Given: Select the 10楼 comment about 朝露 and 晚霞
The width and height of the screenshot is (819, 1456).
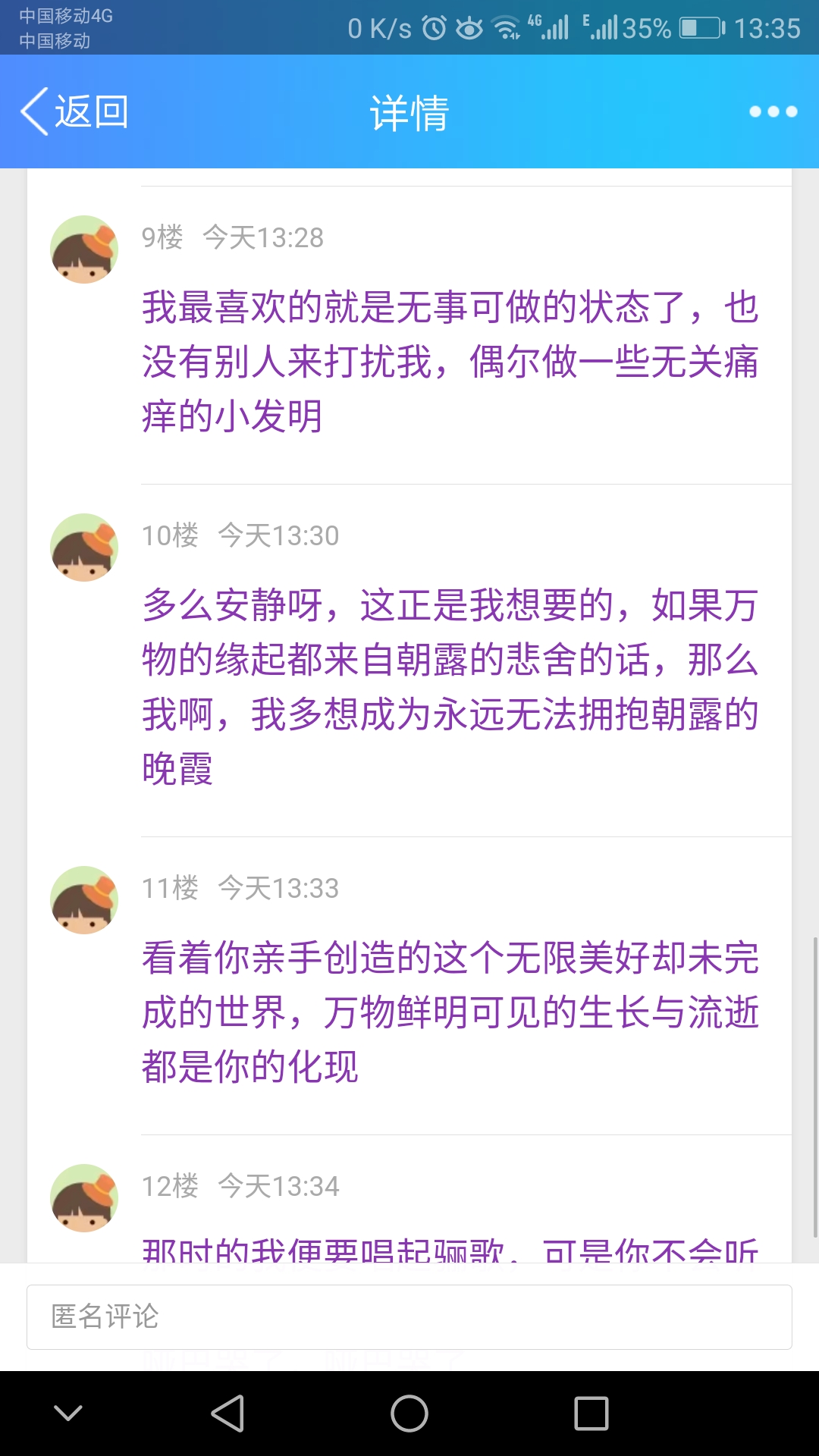Looking at the screenshot, I should click(450, 686).
